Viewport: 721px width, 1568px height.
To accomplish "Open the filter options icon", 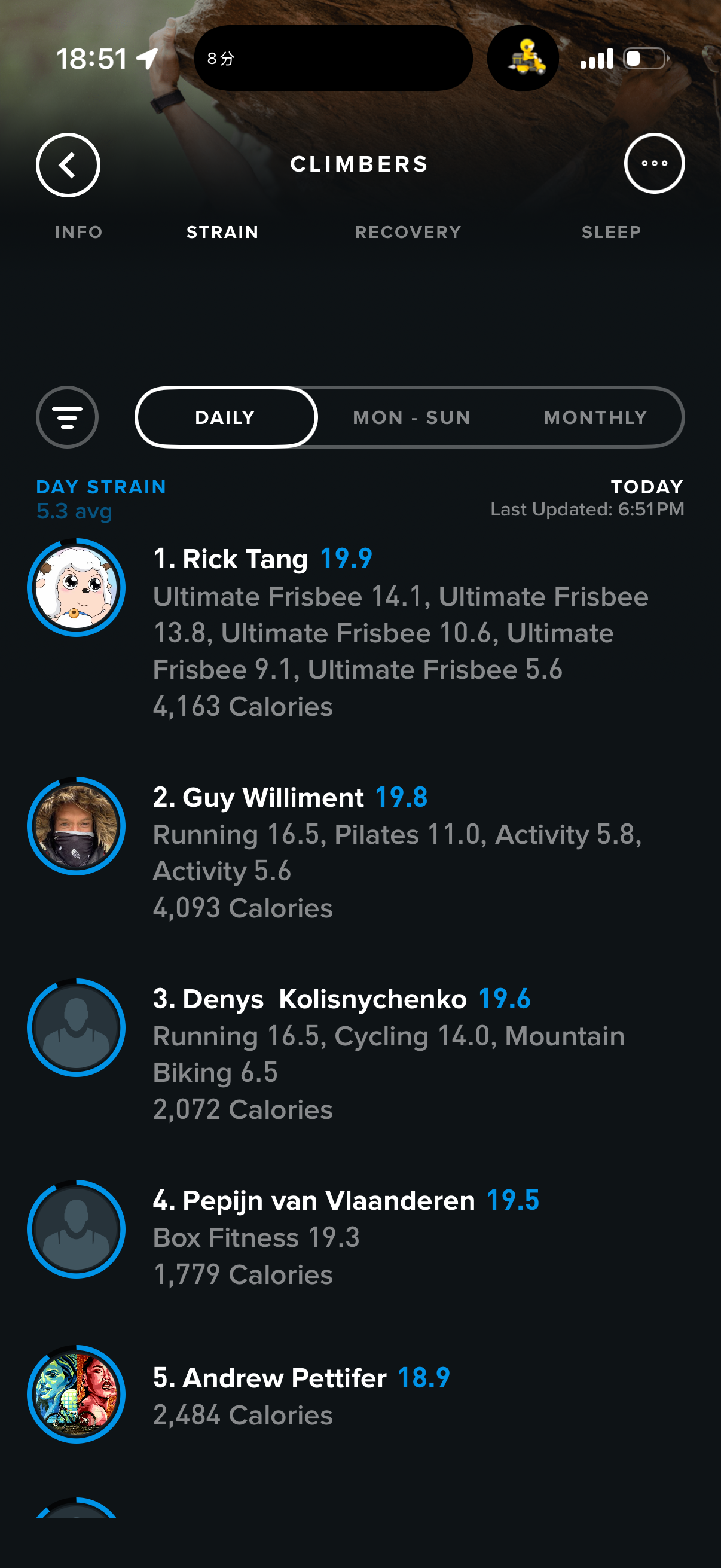I will [67, 417].
